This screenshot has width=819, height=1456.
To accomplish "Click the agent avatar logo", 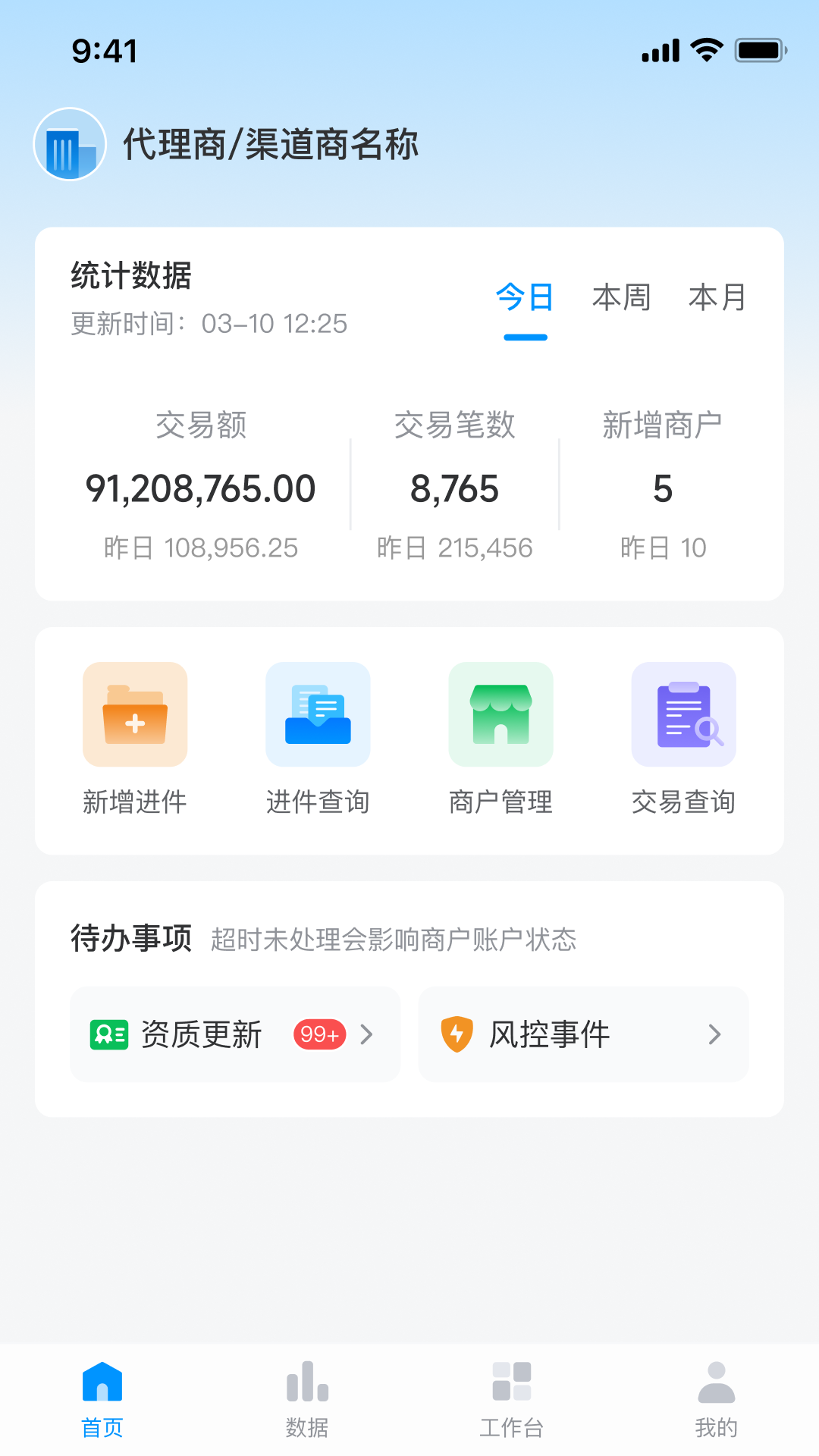I will (x=68, y=144).
